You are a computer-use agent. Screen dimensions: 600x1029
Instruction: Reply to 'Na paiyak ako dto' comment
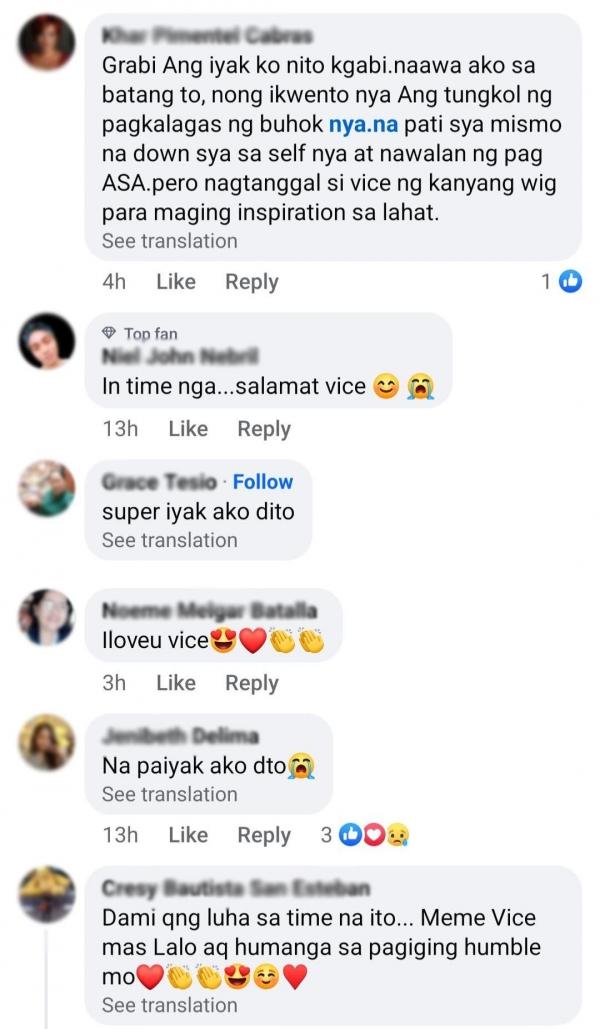pyautogui.click(x=263, y=835)
